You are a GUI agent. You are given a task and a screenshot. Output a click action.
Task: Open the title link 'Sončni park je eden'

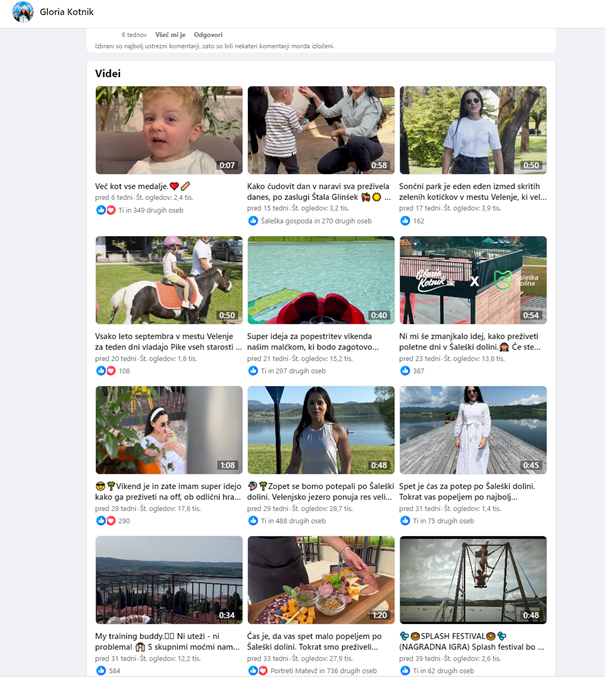pyautogui.click(x=472, y=186)
